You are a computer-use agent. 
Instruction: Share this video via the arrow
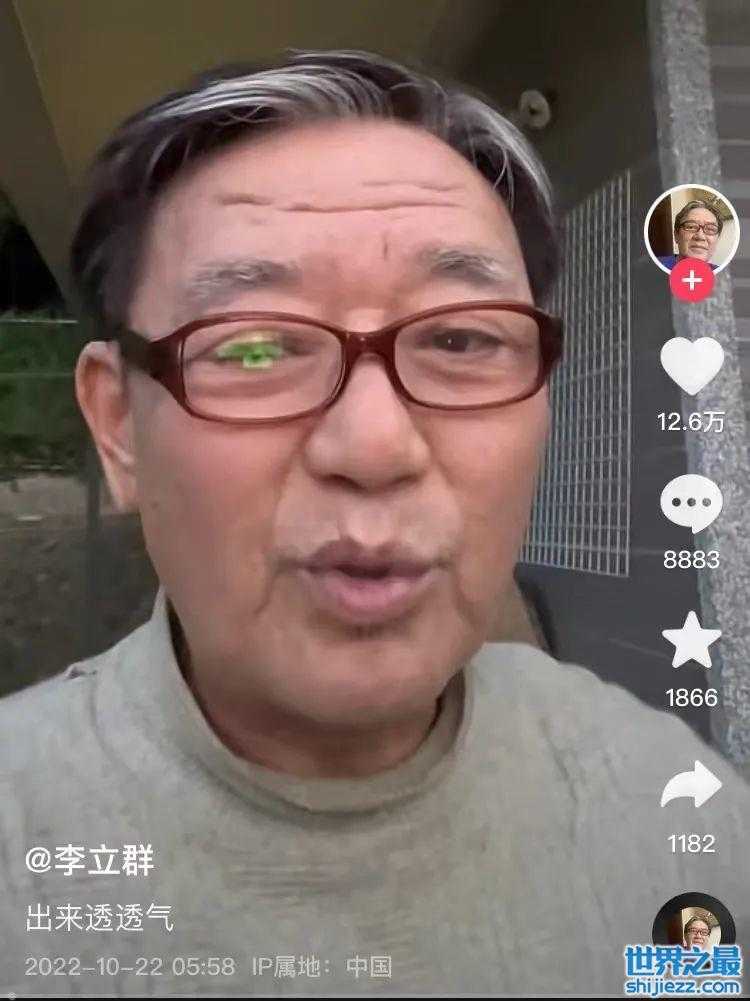pyautogui.click(x=691, y=785)
